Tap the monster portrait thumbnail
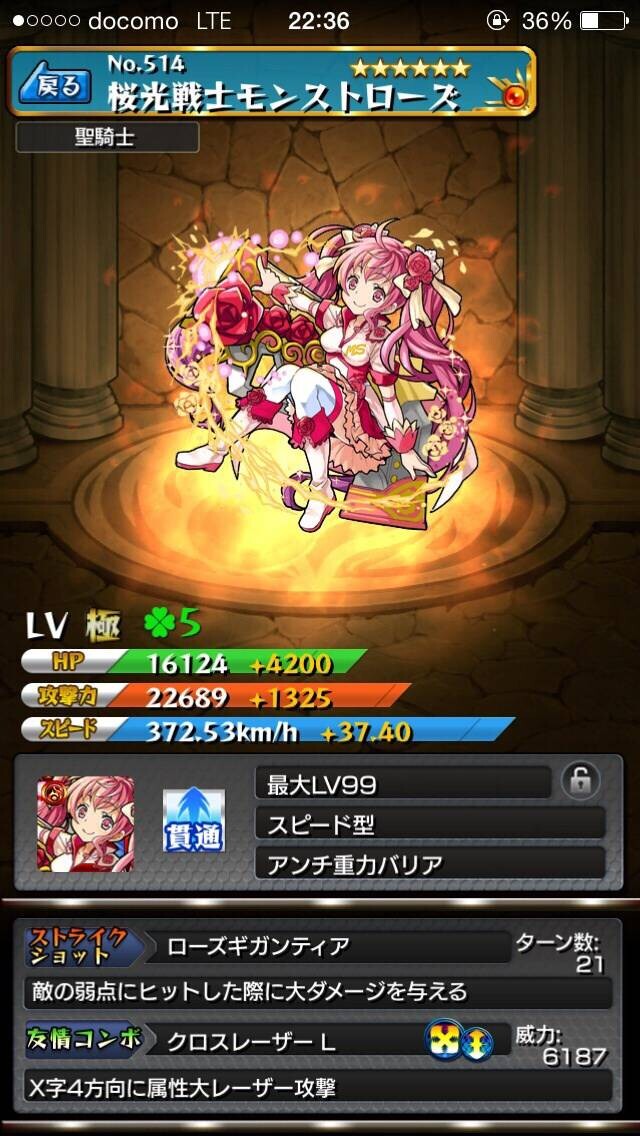The width and height of the screenshot is (640, 1136). coord(86,823)
